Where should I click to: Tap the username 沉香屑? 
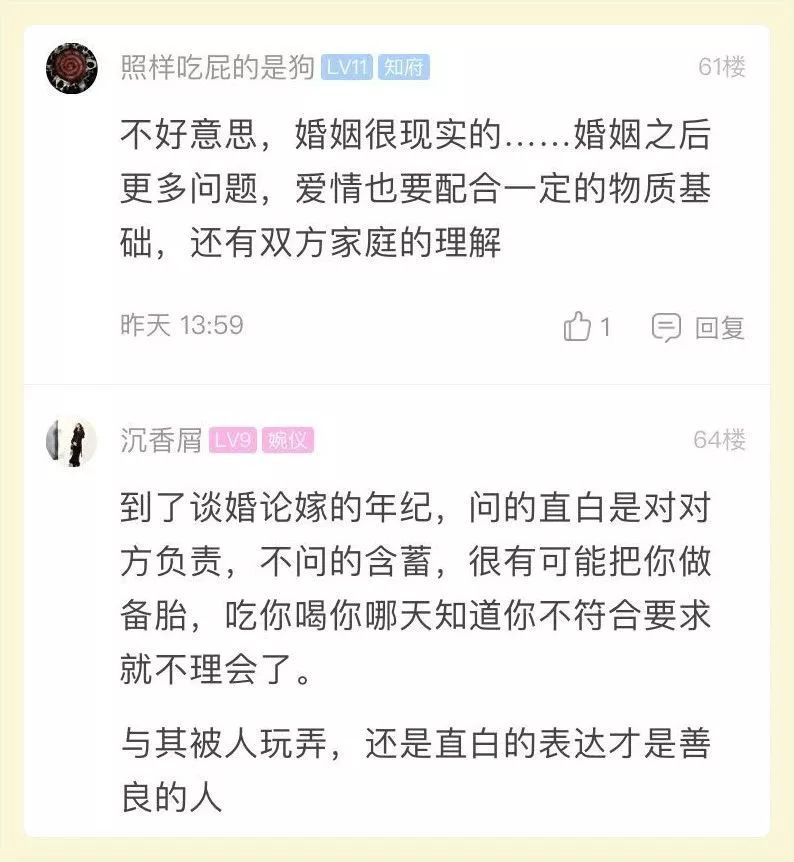[x=161, y=440]
